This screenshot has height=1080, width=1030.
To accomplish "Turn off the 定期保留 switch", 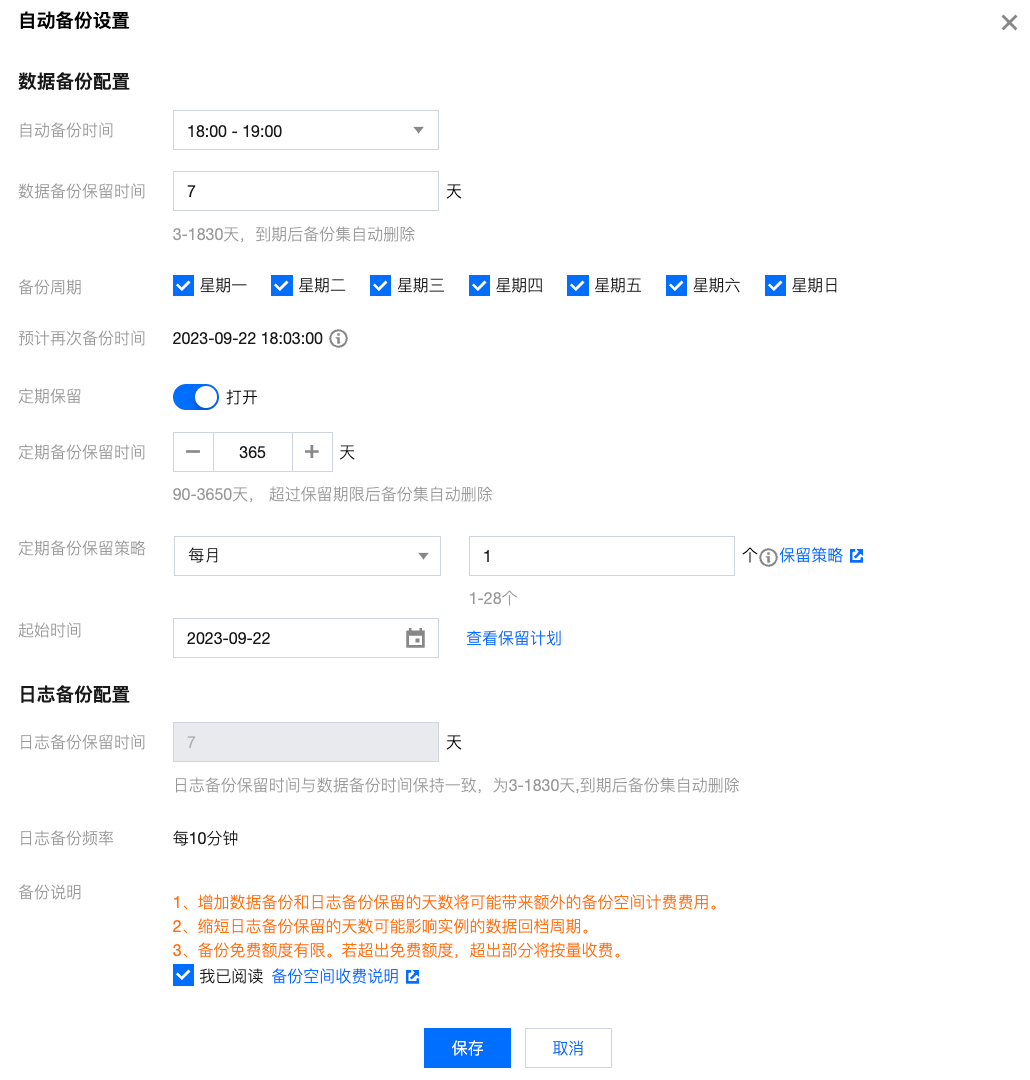I will 196,397.
